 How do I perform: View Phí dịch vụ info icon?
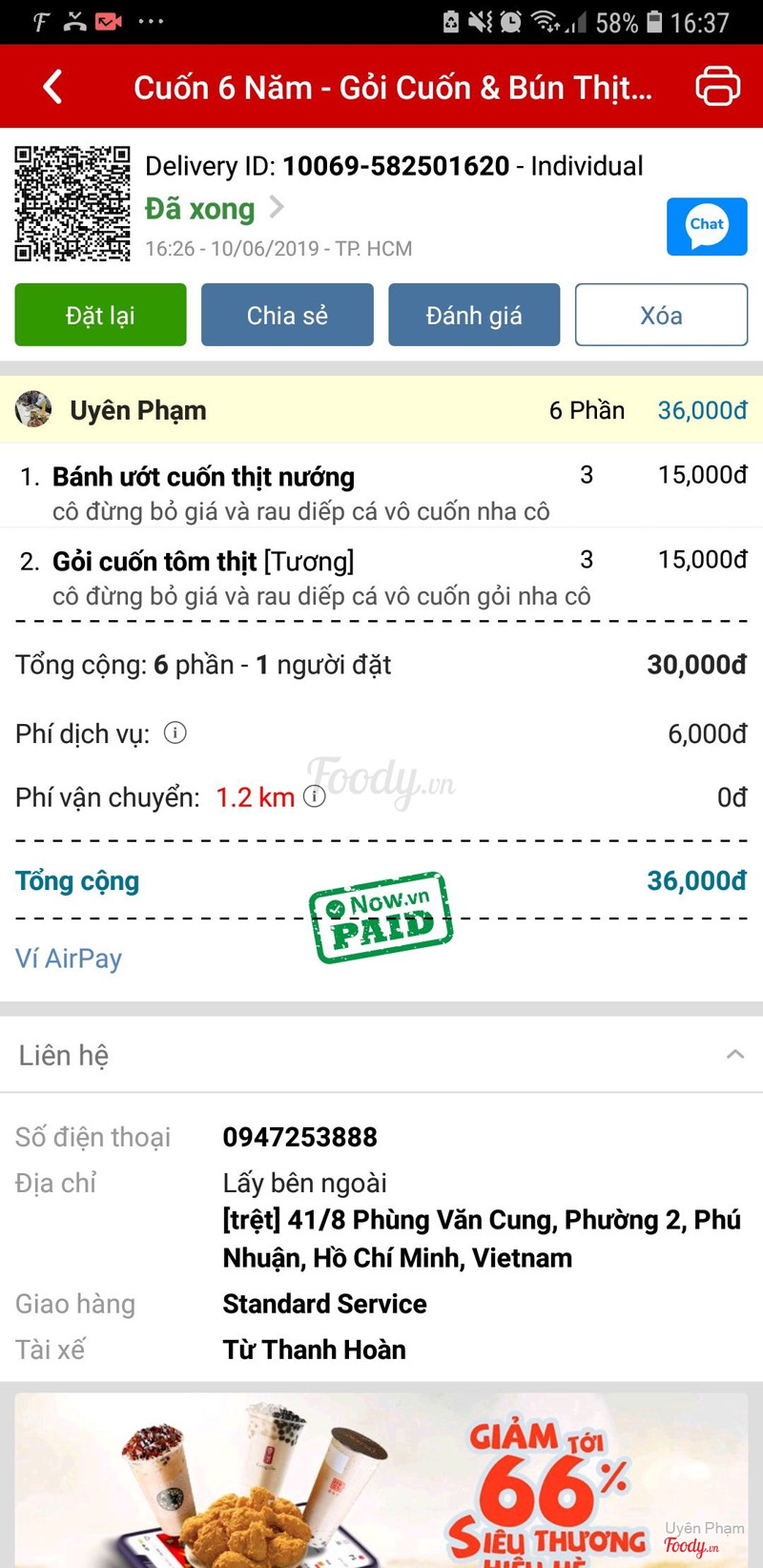(175, 732)
